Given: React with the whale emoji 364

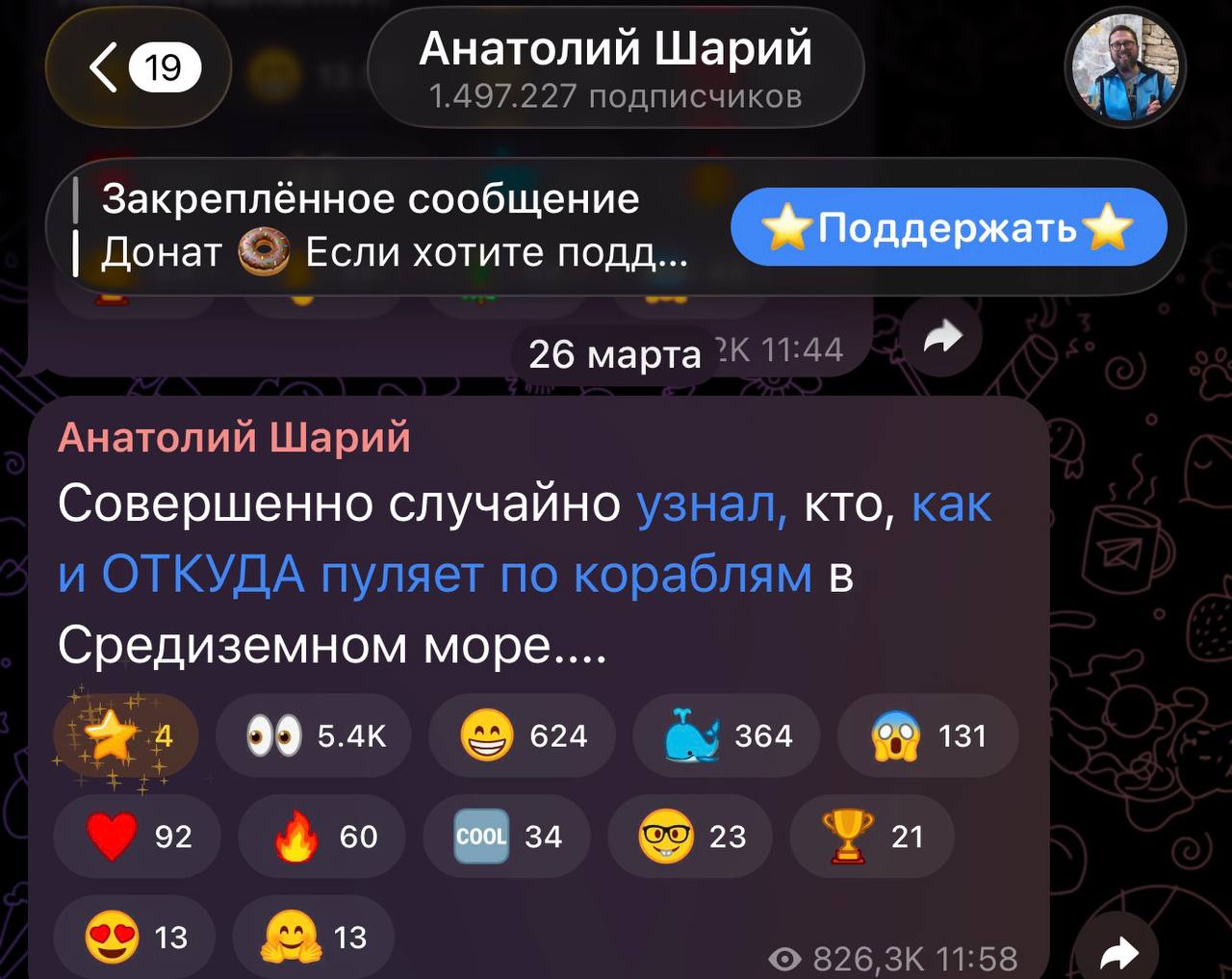Looking at the screenshot, I should point(727,735).
